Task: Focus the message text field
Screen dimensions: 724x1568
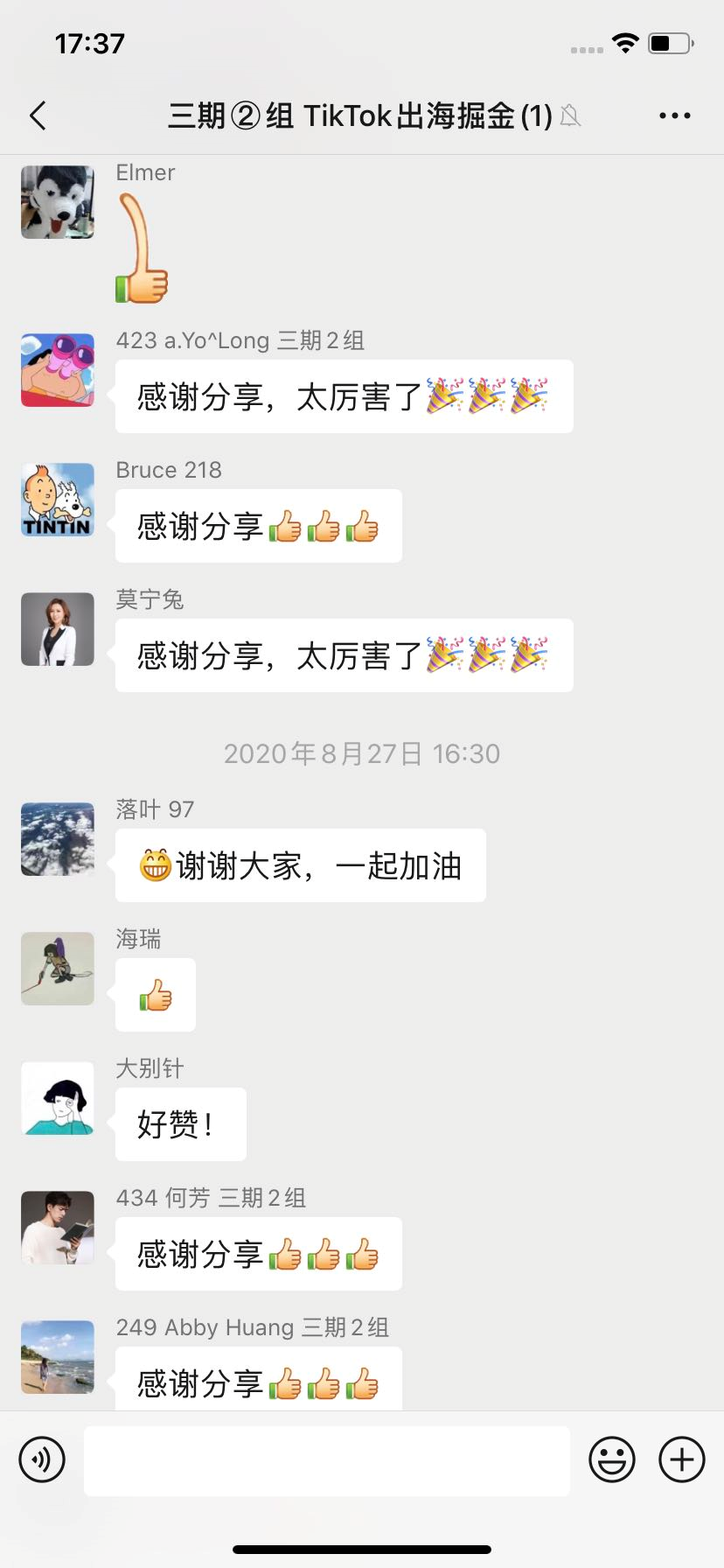Action: pos(327,1460)
